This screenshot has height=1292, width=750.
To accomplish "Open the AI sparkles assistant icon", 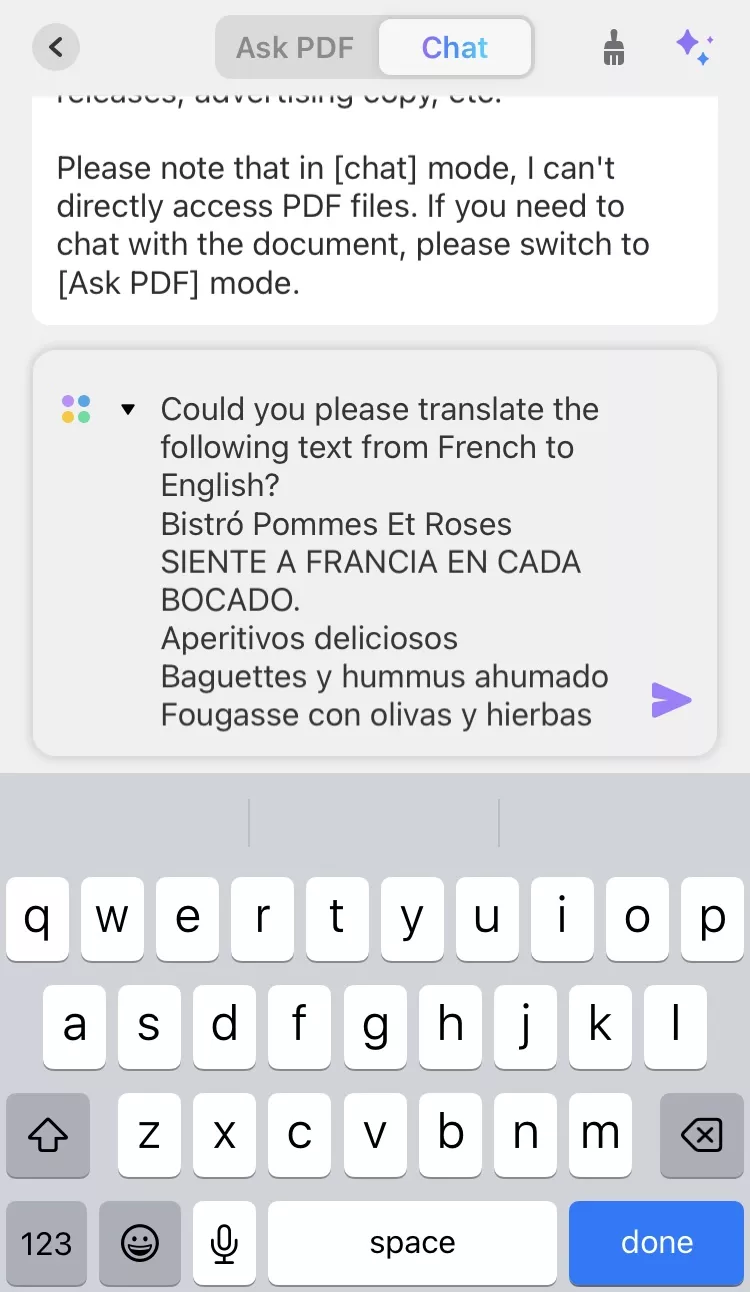I will [x=695, y=47].
